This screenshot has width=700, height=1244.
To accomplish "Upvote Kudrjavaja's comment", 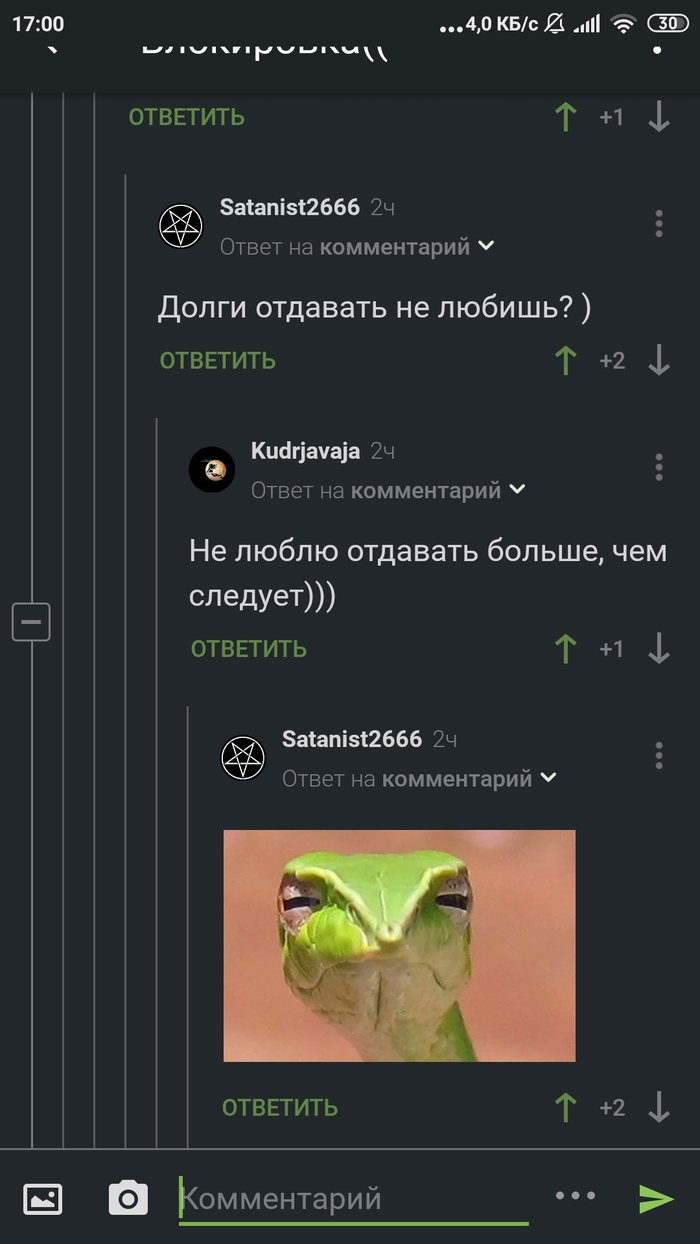I will [x=565, y=649].
